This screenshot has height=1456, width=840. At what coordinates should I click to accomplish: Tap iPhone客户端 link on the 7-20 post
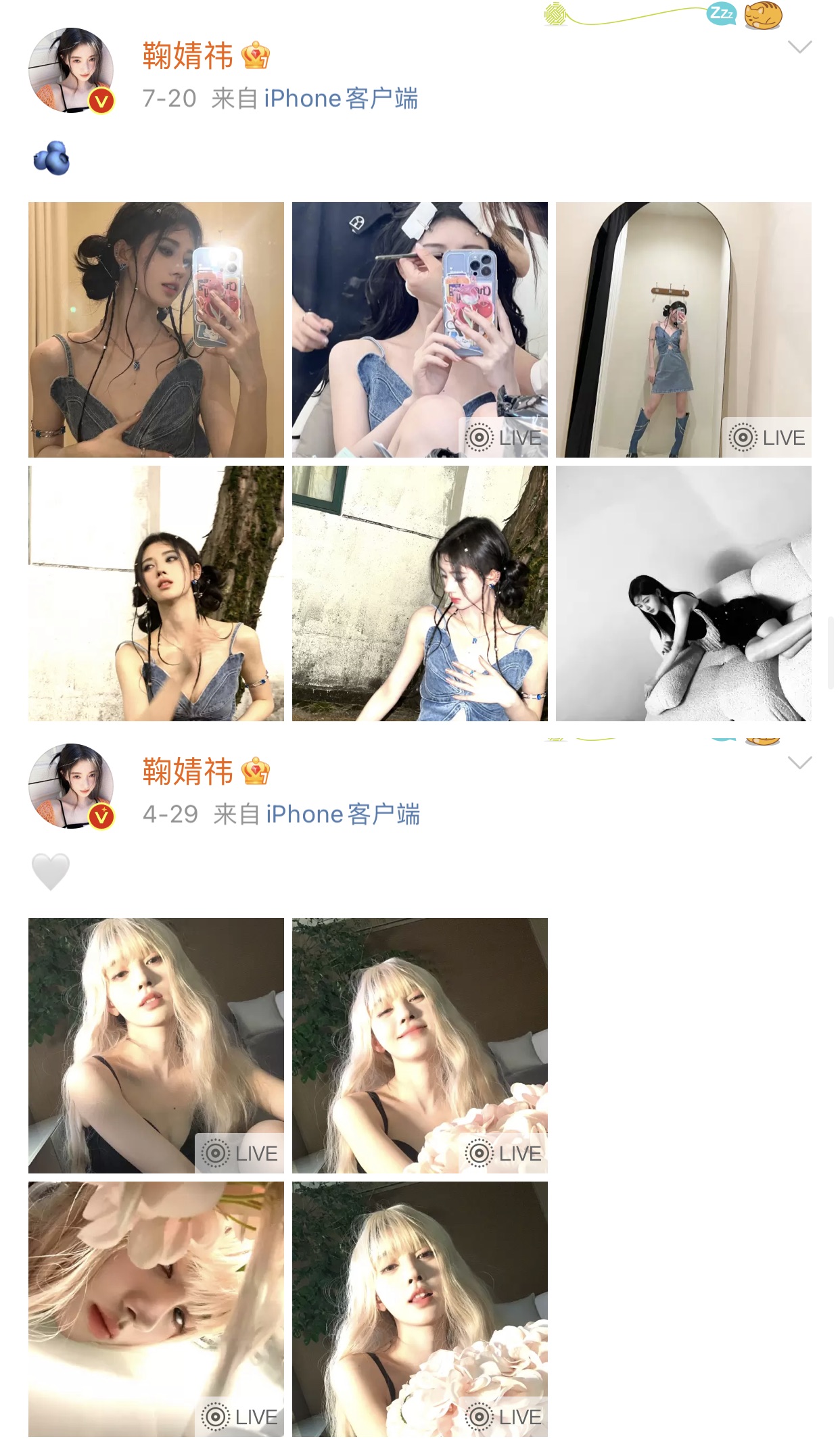(x=341, y=99)
